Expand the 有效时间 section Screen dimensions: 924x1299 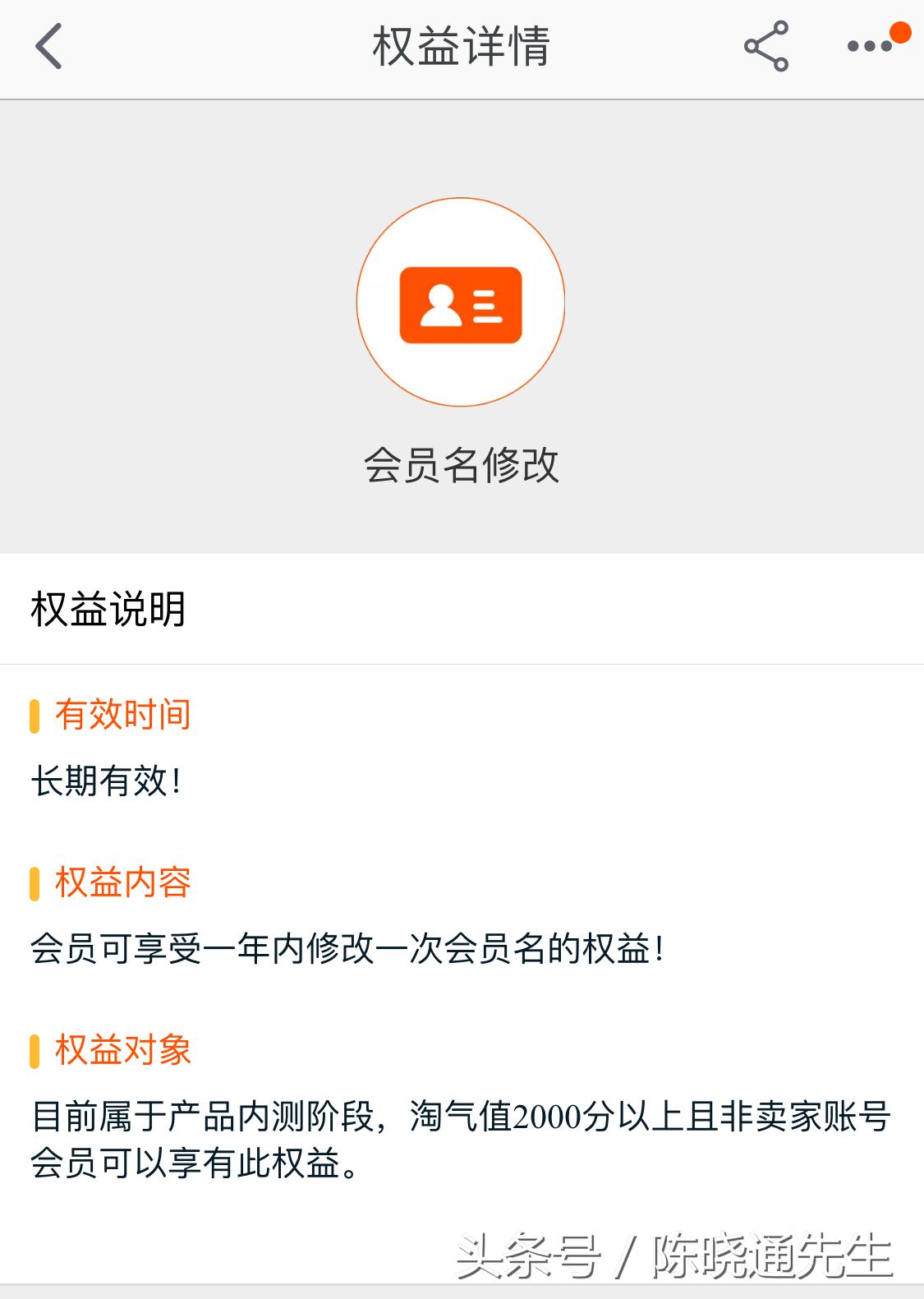coord(123,716)
